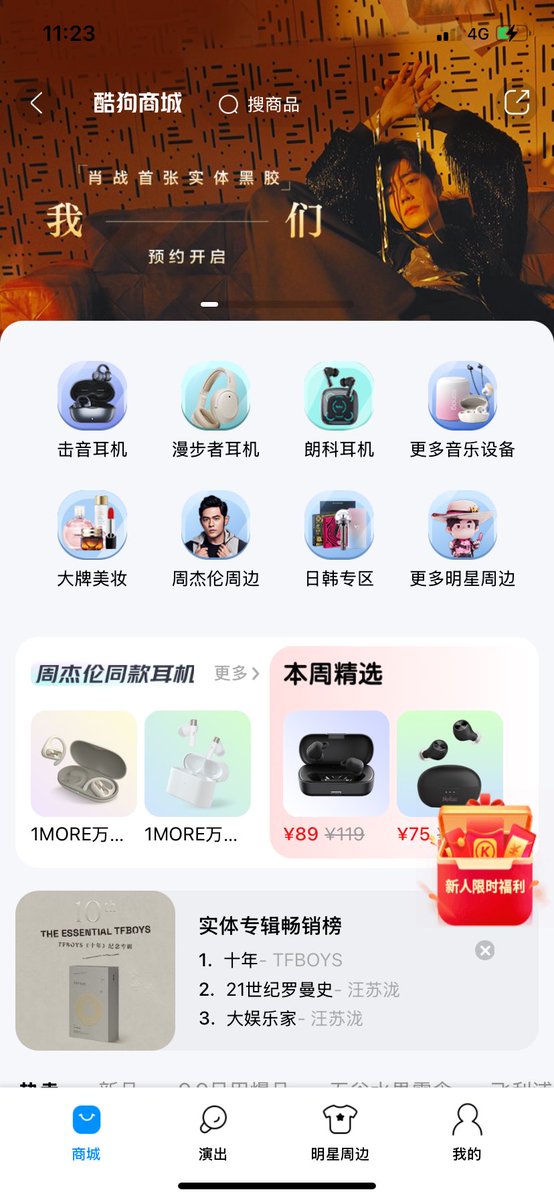
Task: Open the 击音耳机 category
Action: [92, 410]
